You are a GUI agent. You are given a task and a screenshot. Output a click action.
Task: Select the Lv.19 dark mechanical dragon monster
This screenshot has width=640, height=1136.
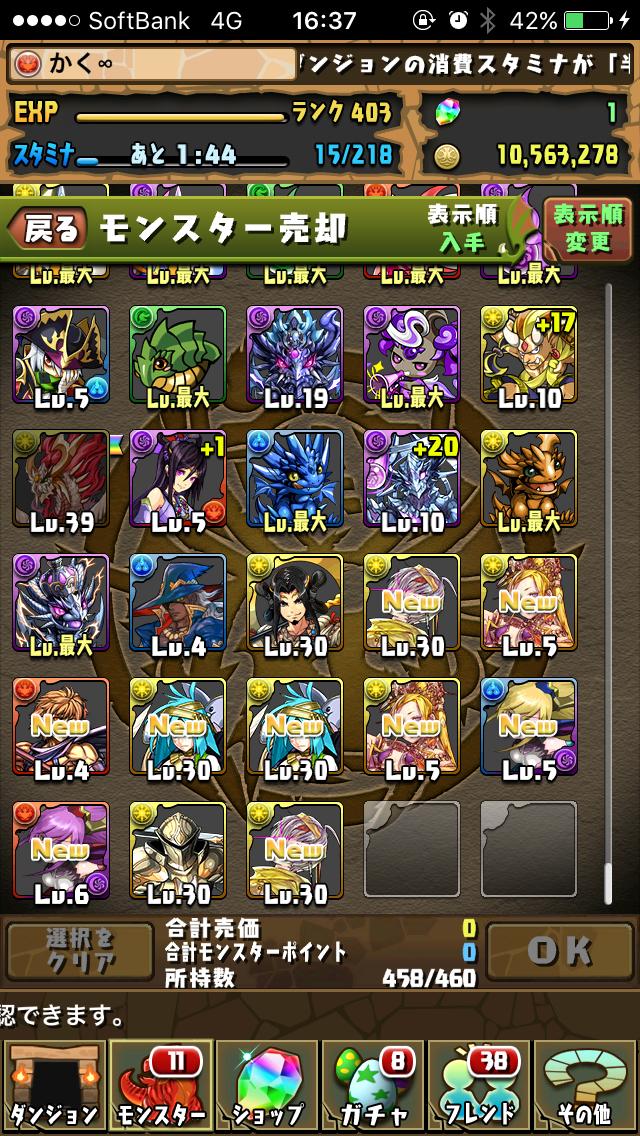295,353
